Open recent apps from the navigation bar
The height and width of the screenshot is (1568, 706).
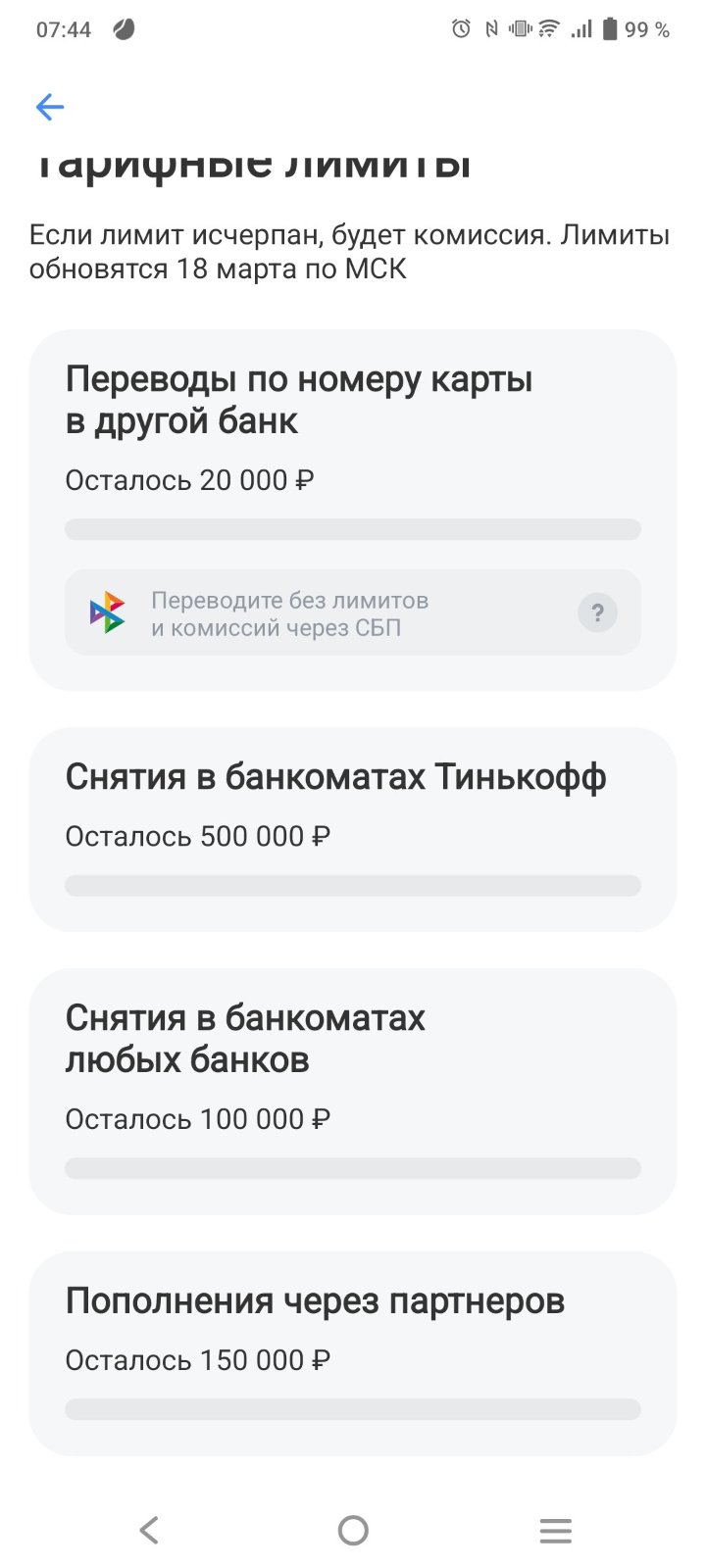tap(555, 1530)
